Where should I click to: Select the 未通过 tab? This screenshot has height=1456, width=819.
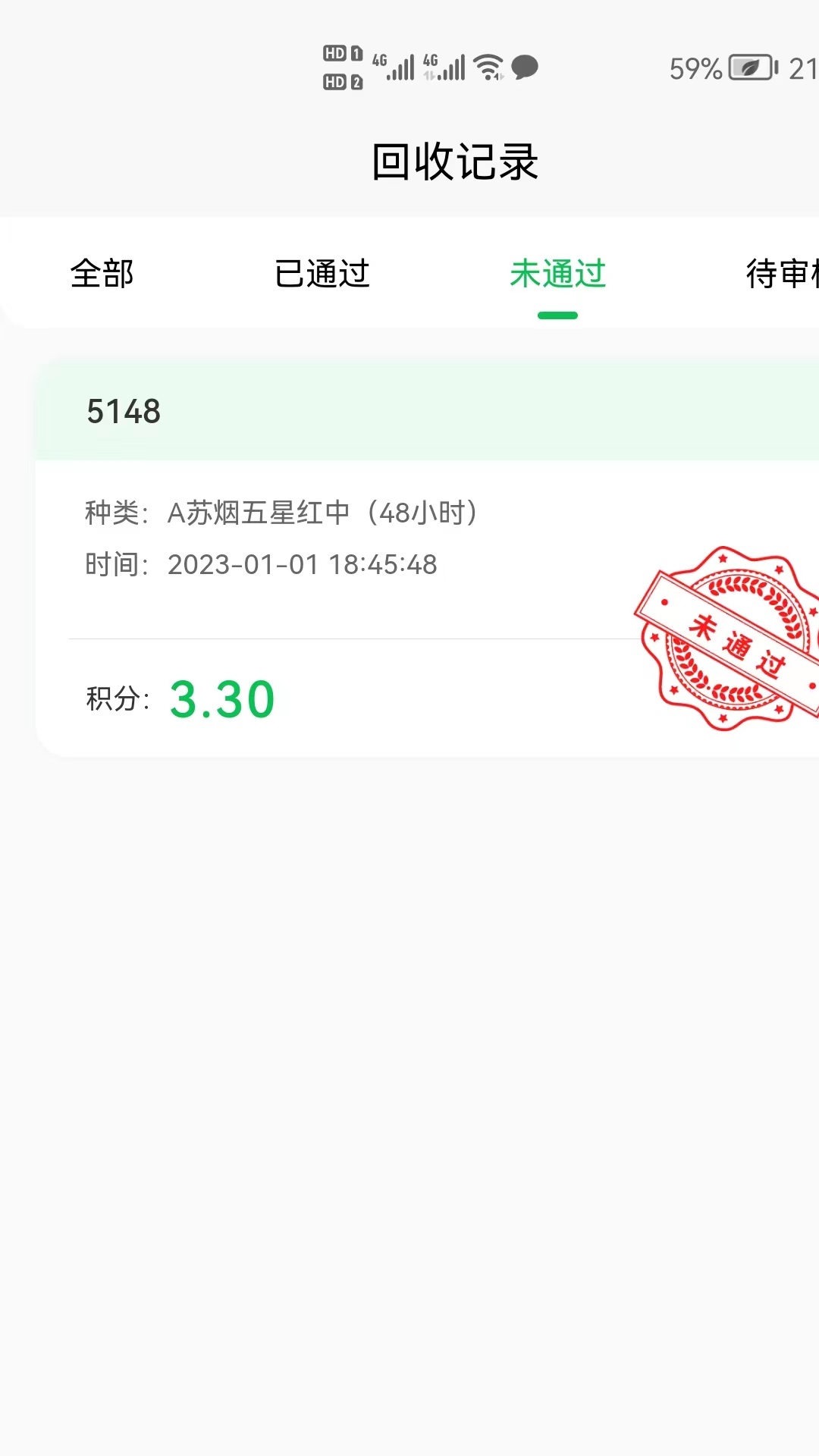(558, 275)
